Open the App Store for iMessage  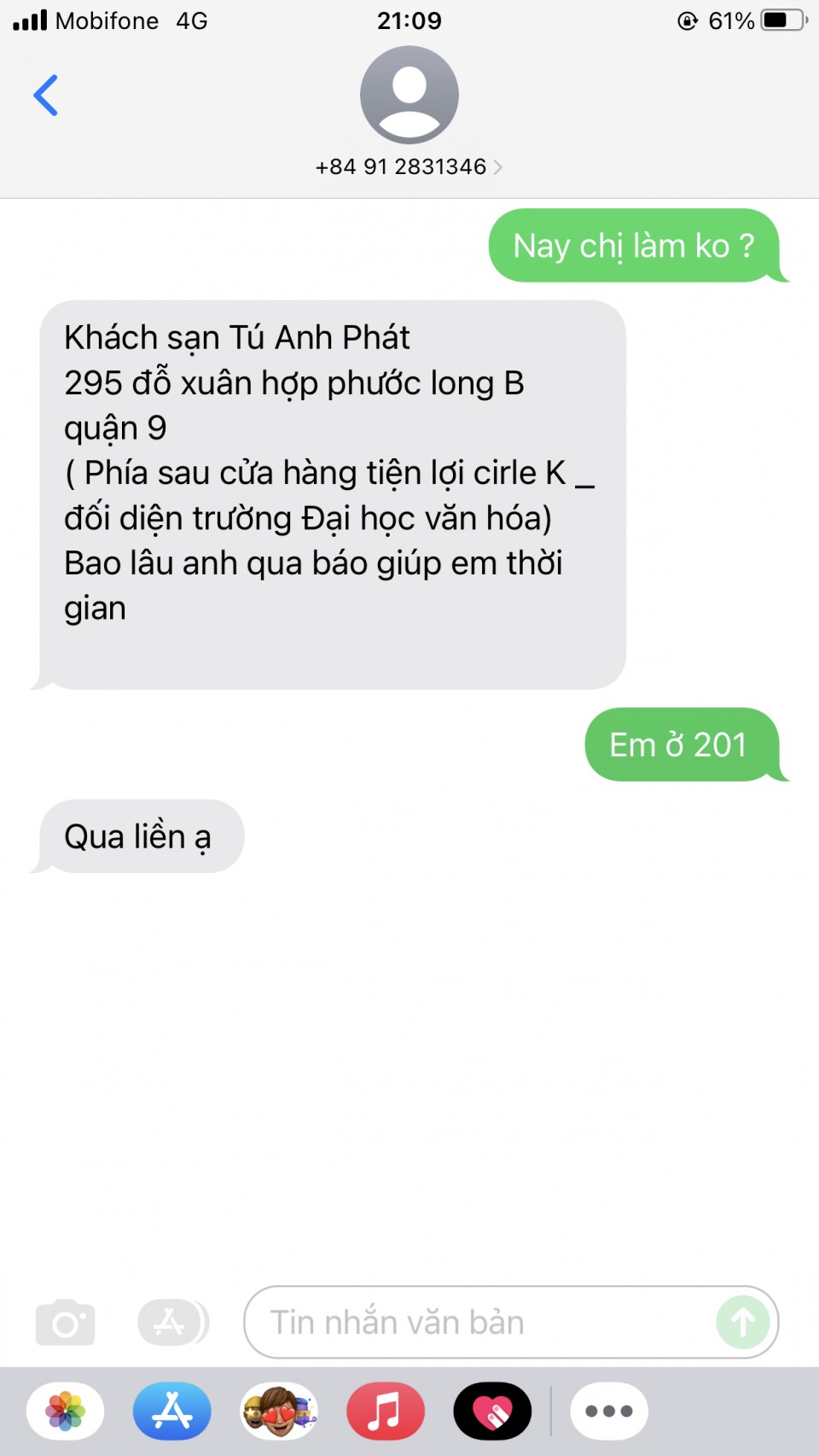point(172,1411)
